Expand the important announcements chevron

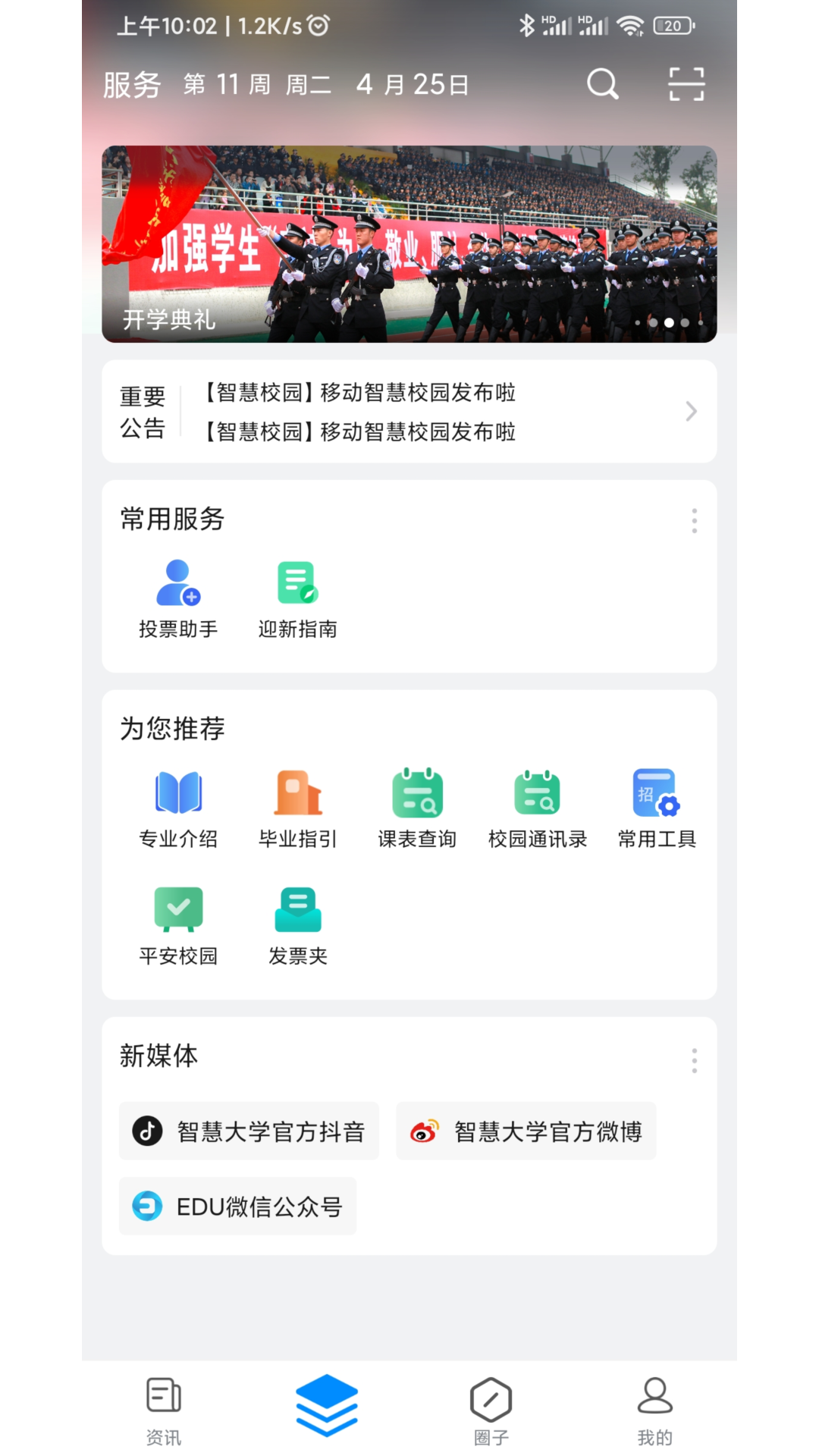690,412
